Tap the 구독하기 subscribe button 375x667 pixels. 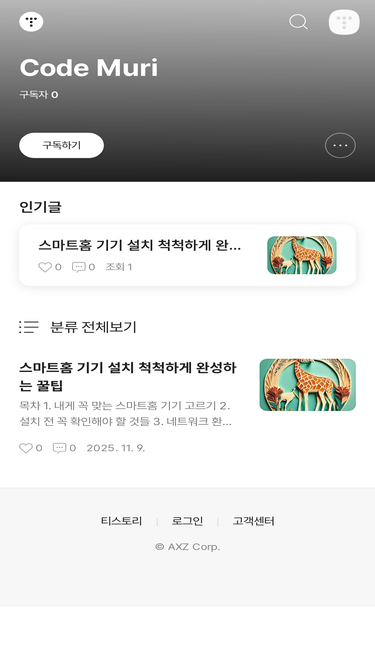click(61, 145)
